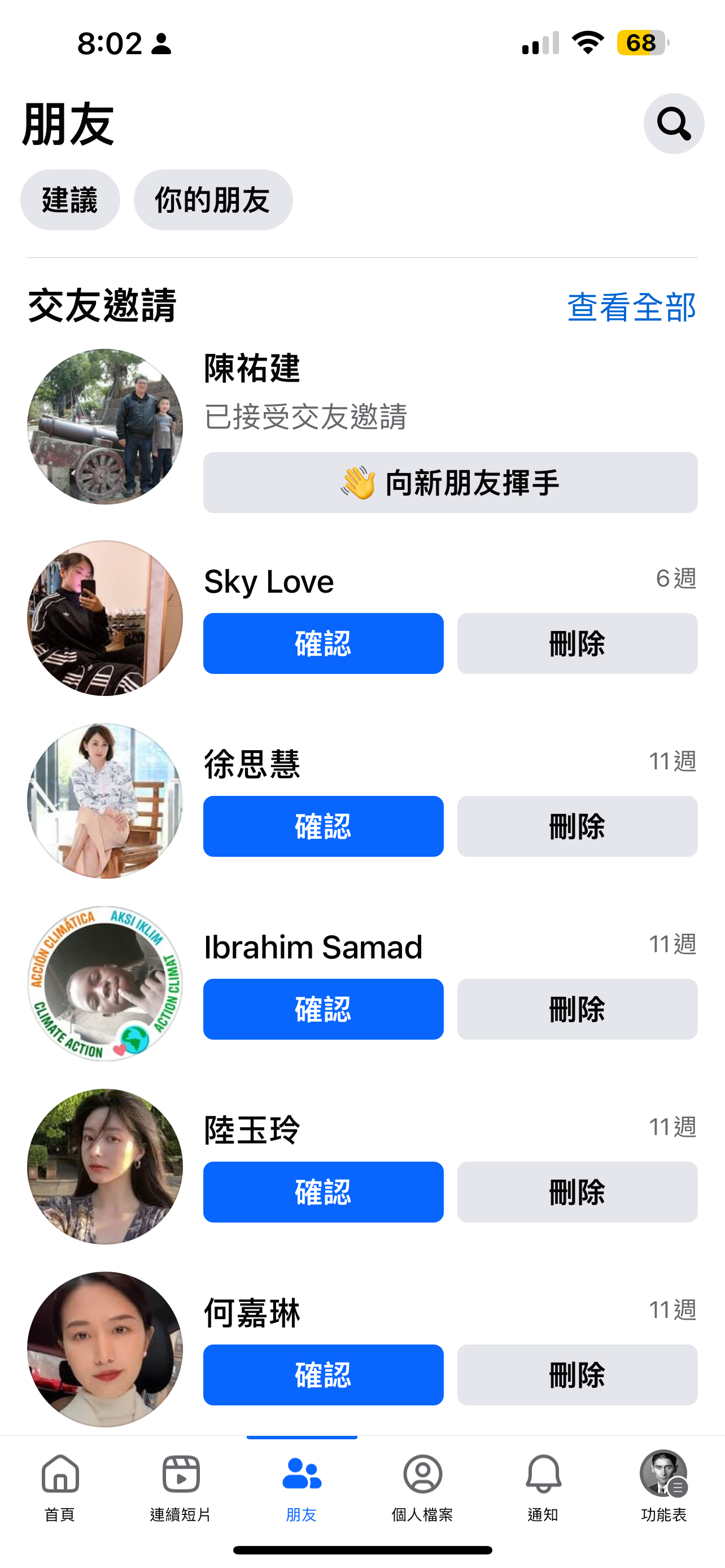725x1568 pixels.
Task: Delete 徐思慧's friend request
Action: click(x=577, y=826)
